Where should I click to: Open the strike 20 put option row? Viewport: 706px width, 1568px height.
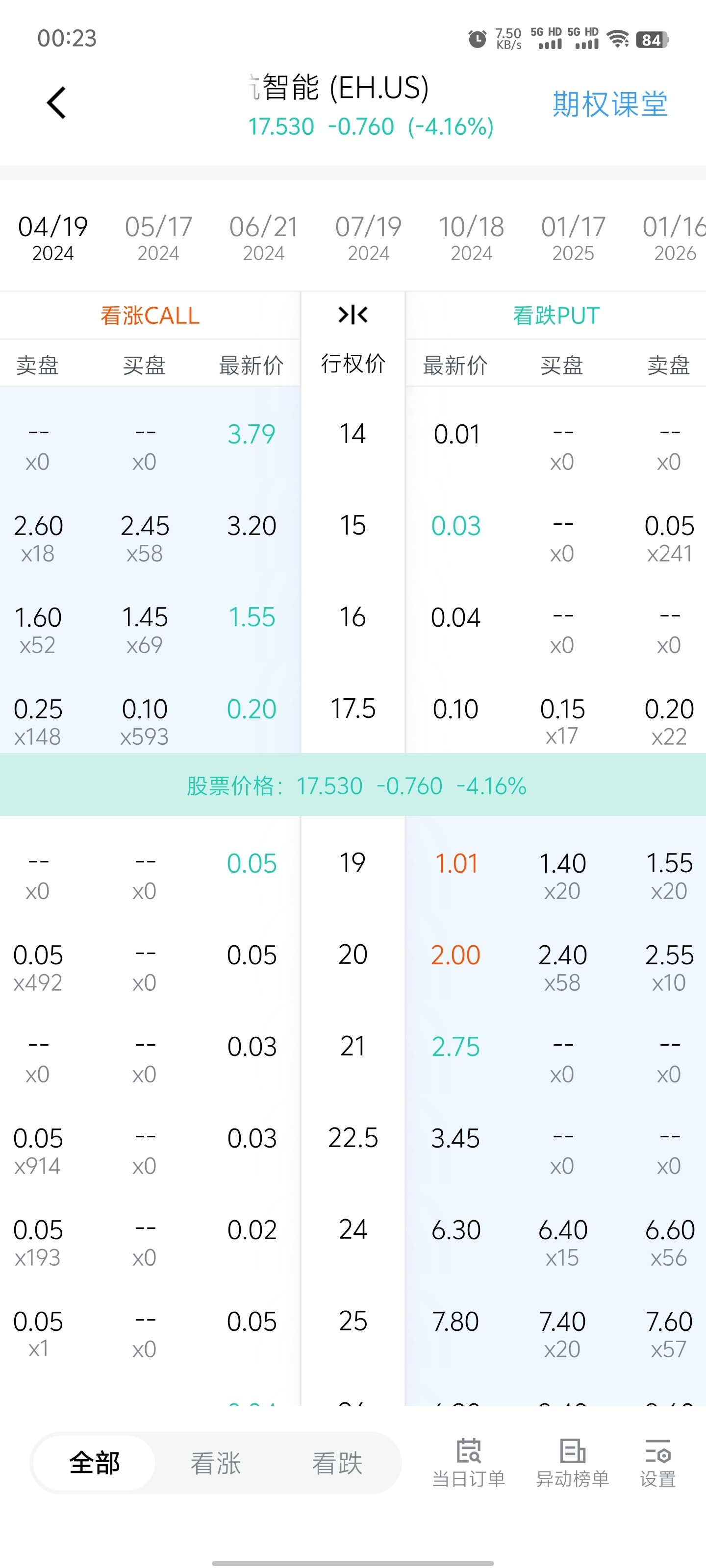pos(555,967)
